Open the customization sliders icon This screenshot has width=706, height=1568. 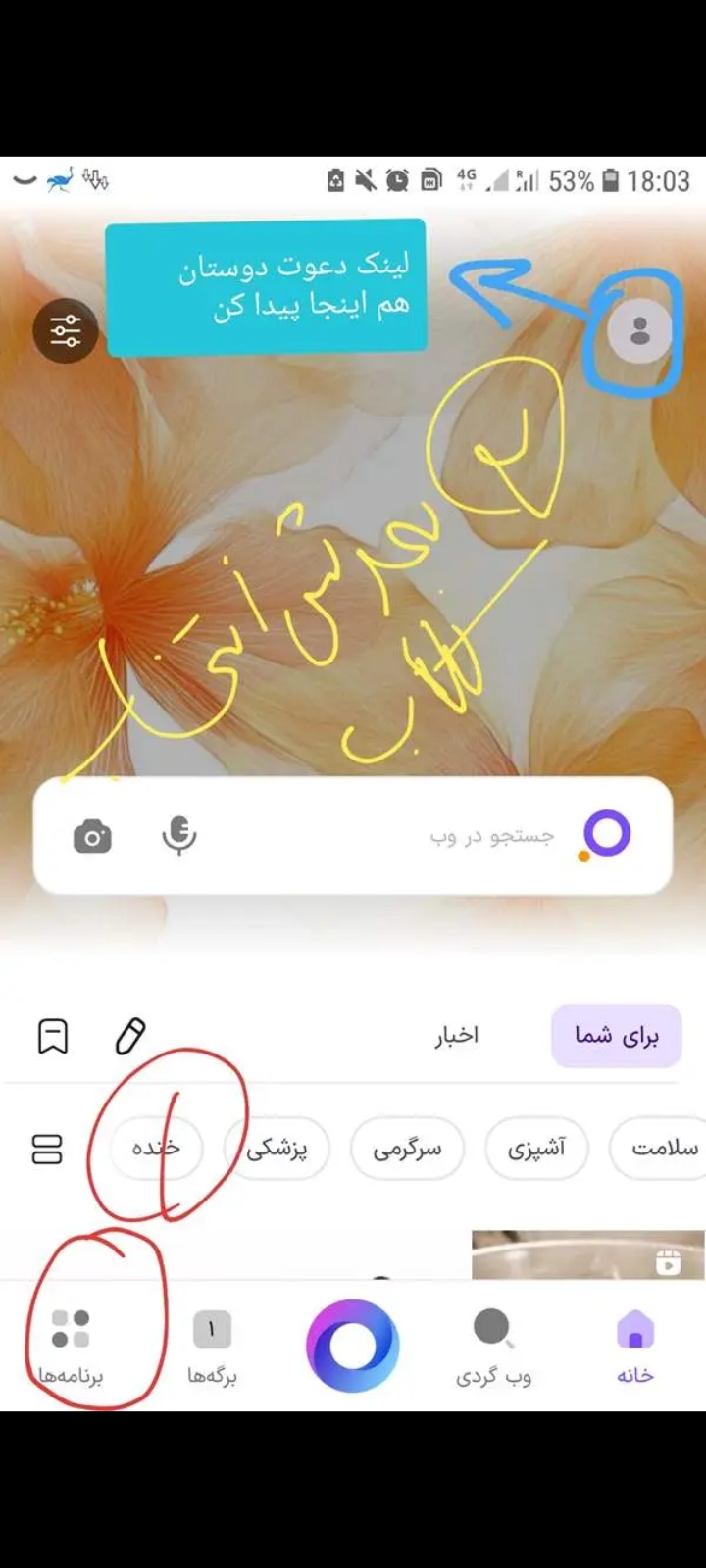coord(66,331)
